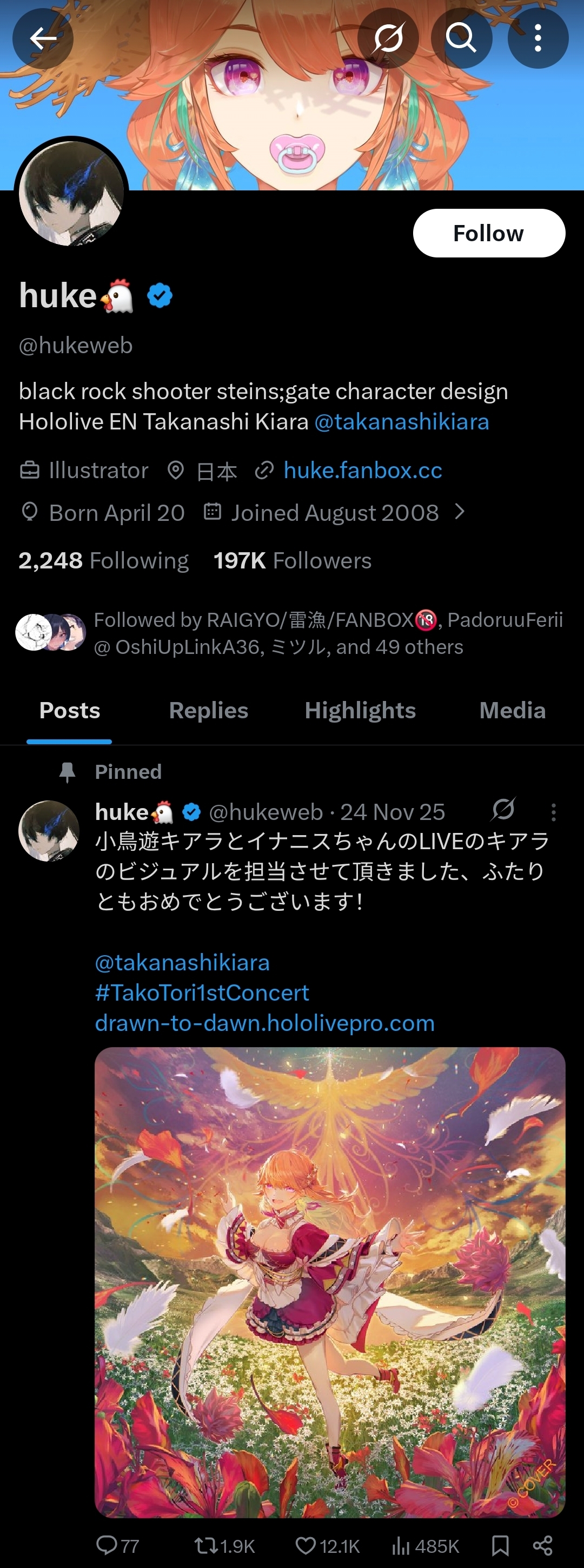Switch to the Highlights tab

360,710
